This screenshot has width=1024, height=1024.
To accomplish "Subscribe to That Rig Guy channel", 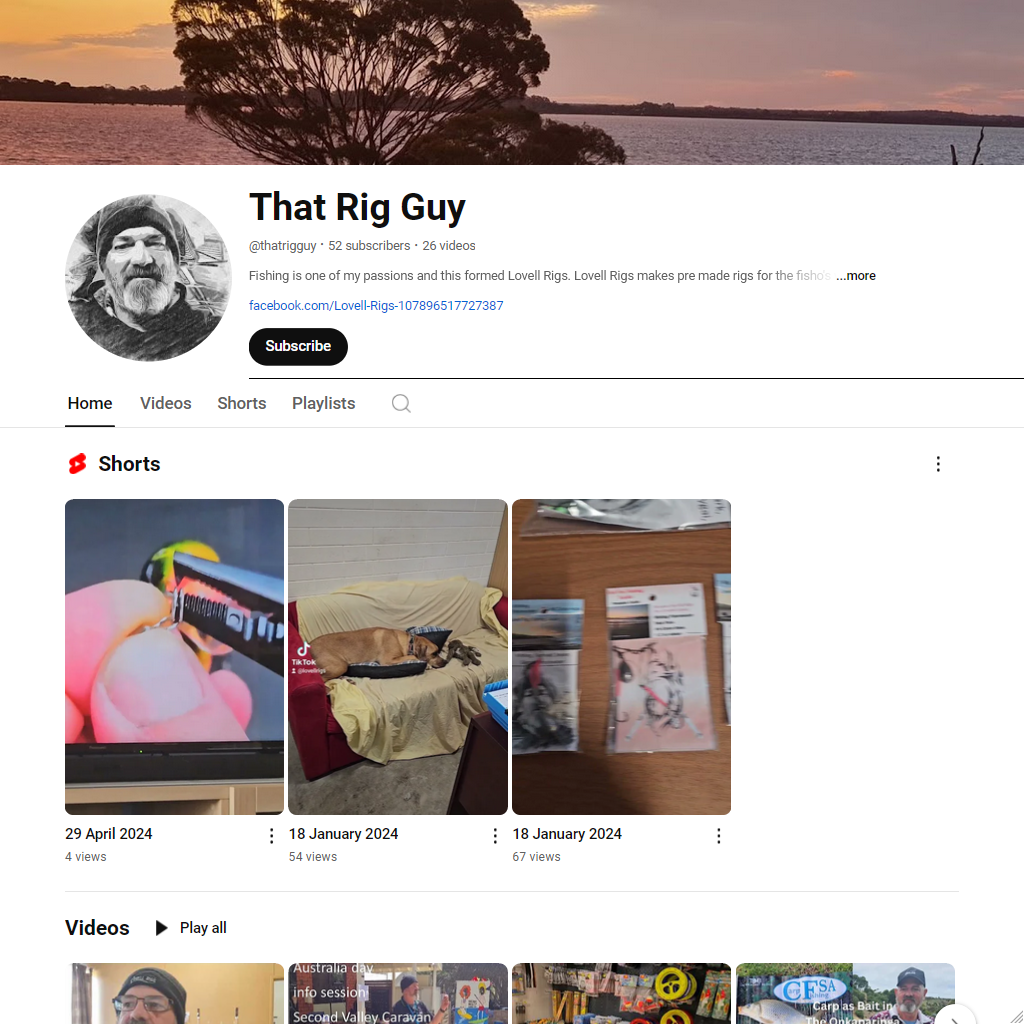I will coord(298,346).
